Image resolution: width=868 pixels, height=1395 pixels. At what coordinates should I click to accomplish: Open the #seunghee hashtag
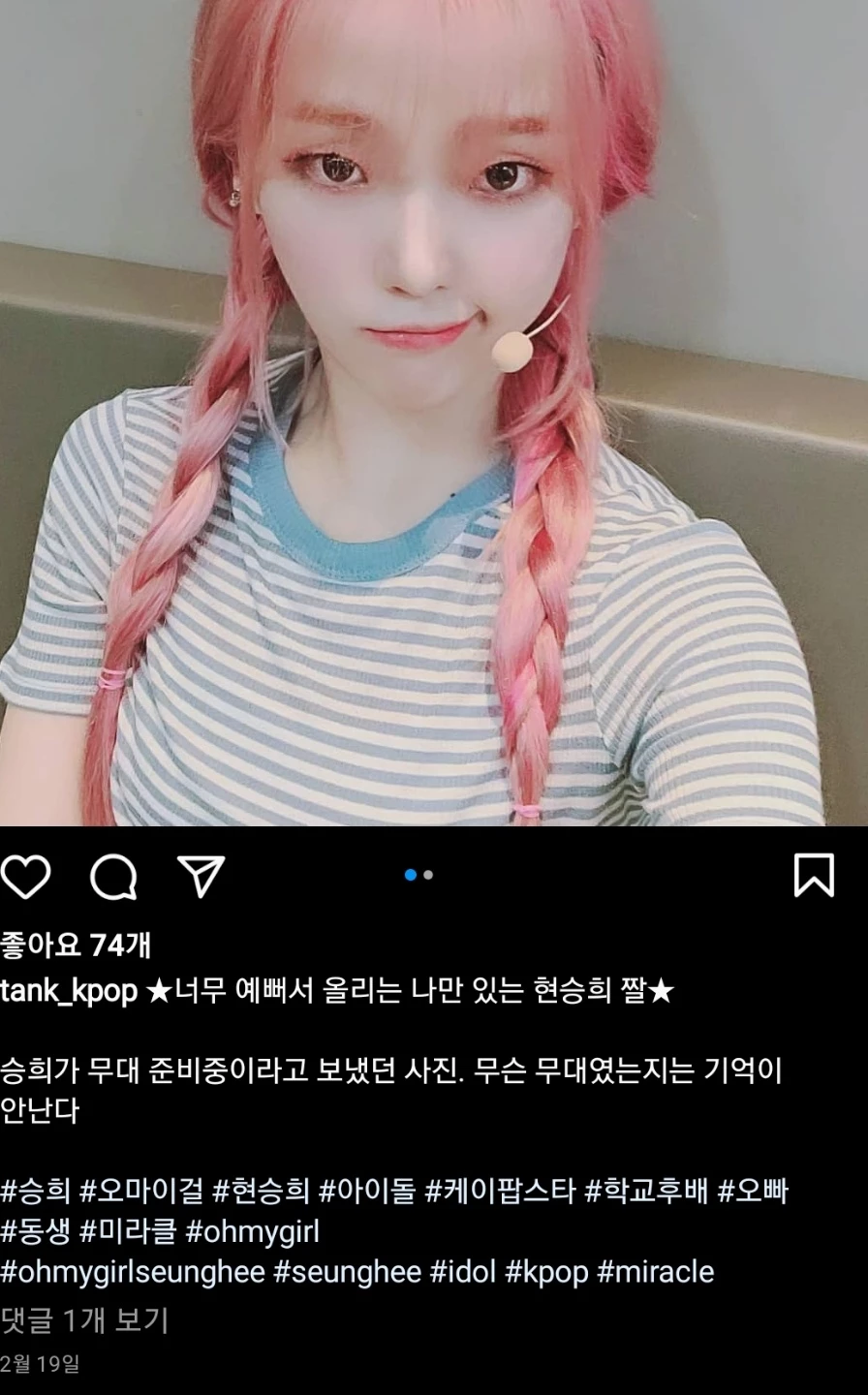coord(348,1272)
